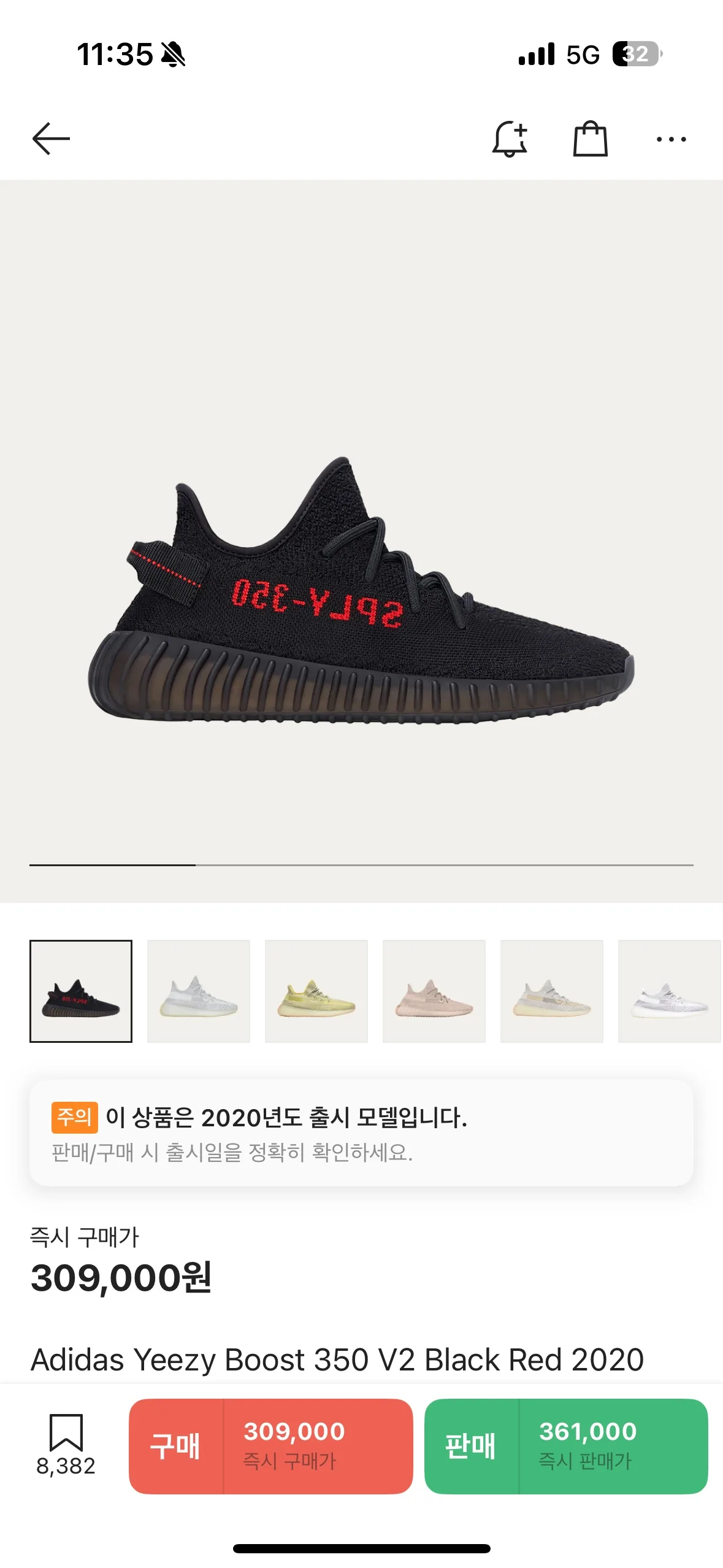Set a price alert with bell icon

pos(510,139)
